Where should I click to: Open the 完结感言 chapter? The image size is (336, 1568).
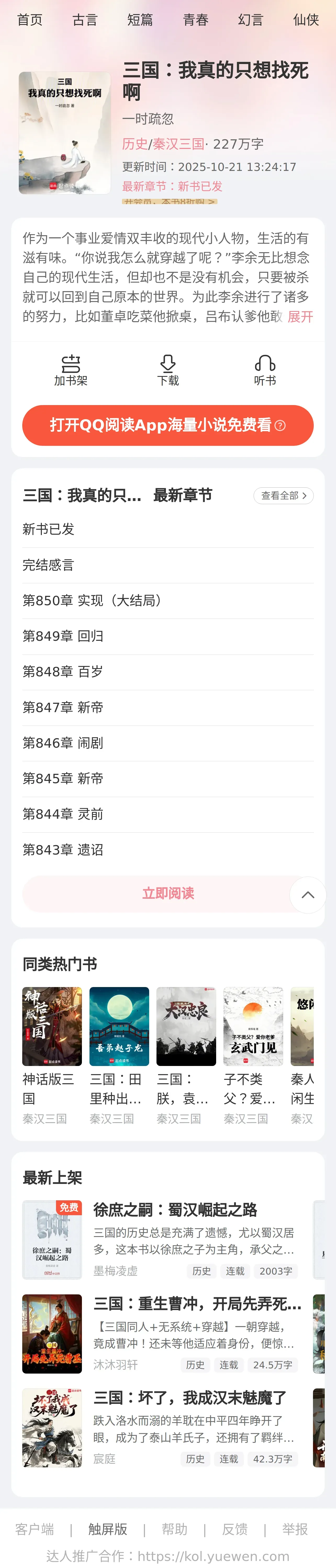48,565
